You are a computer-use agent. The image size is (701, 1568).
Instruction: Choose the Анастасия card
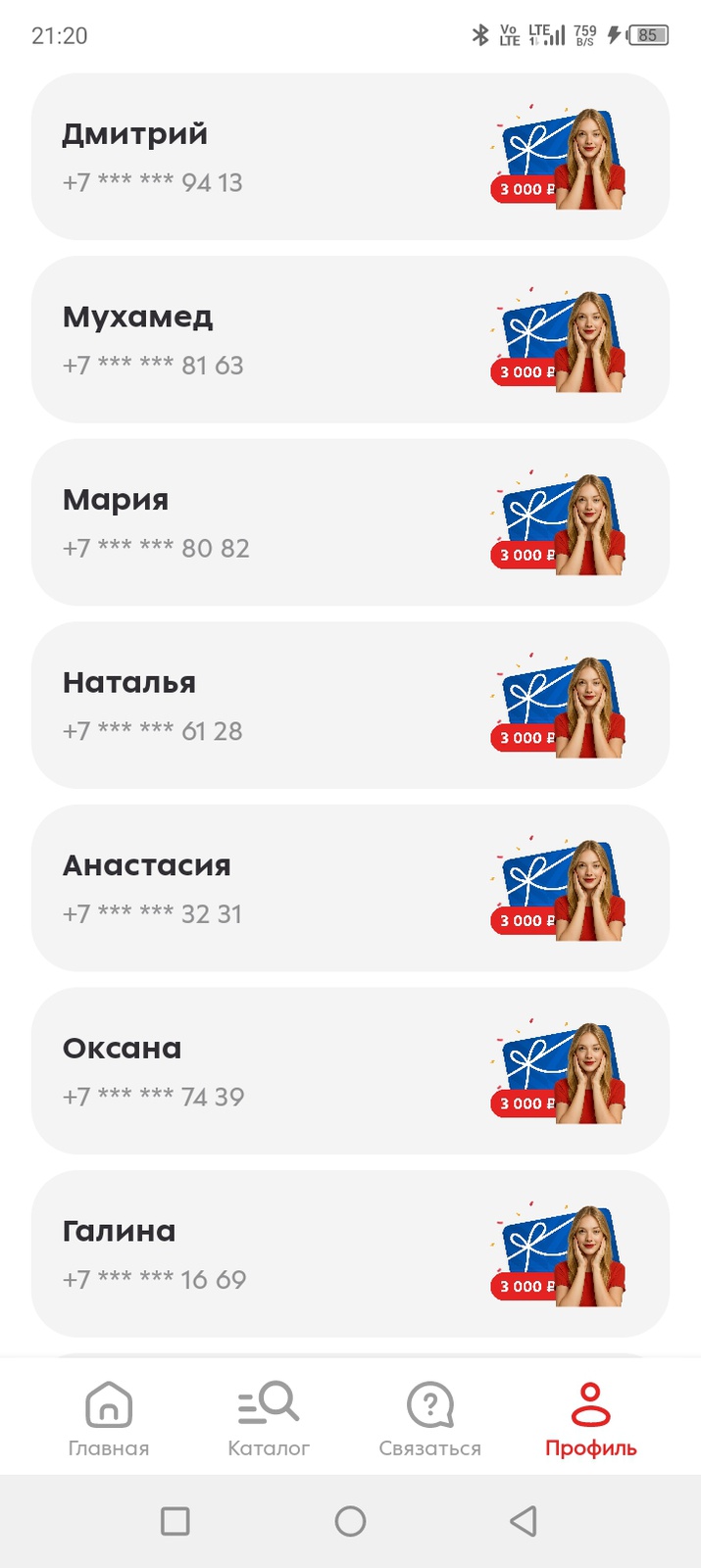coord(350,888)
